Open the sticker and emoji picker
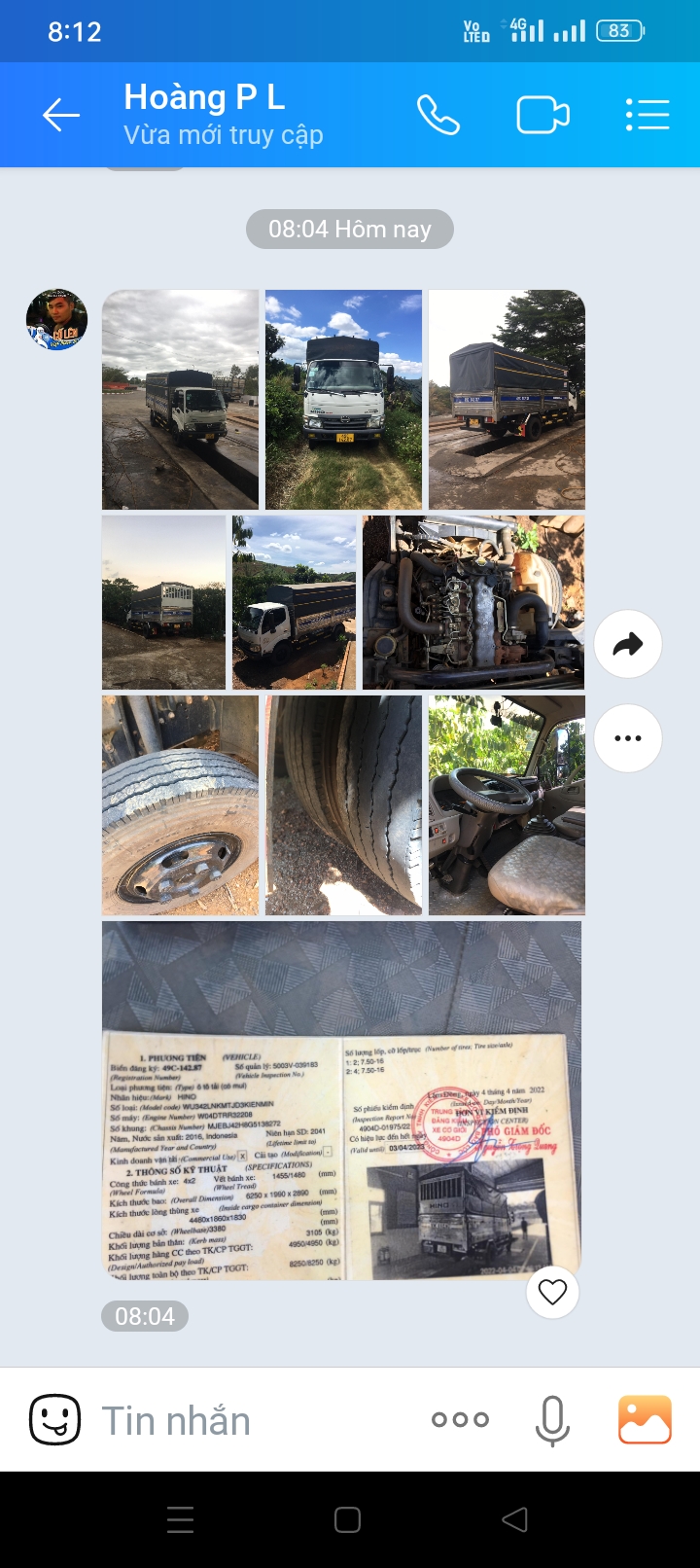The image size is (700, 1568). (x=55, y=1420)
